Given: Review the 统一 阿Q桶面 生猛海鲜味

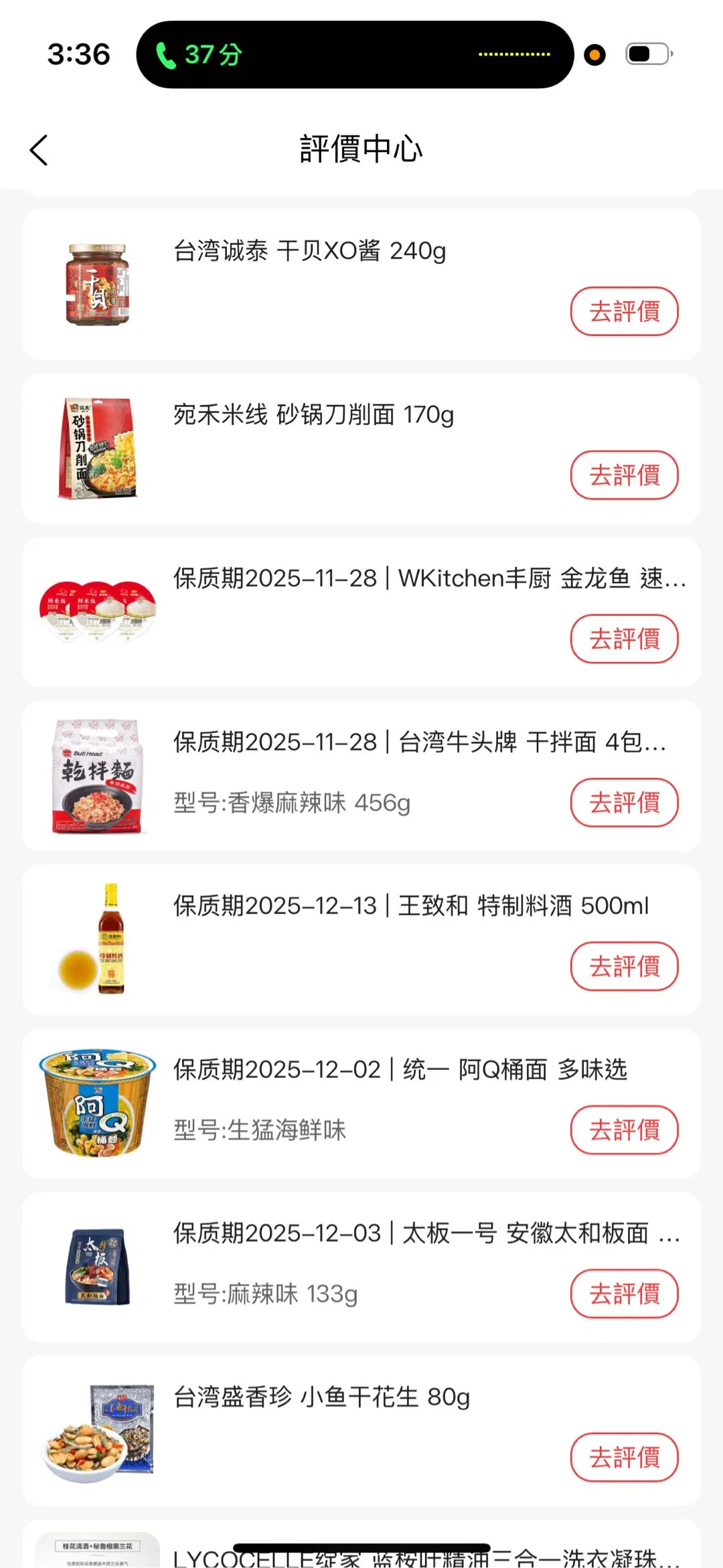Looking at the screenshot, I should tap(624, 1129).
